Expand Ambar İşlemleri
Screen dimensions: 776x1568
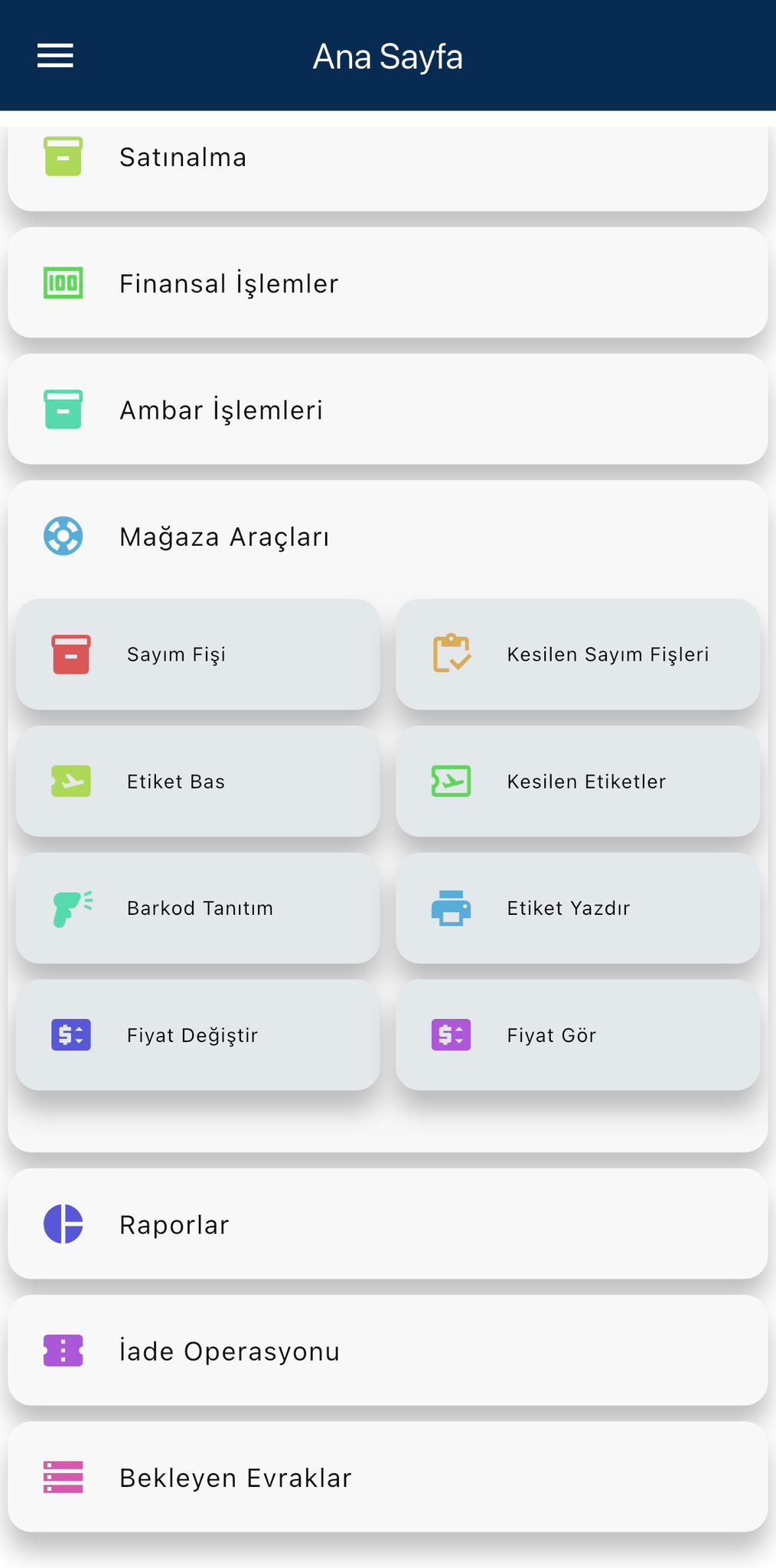387,410
